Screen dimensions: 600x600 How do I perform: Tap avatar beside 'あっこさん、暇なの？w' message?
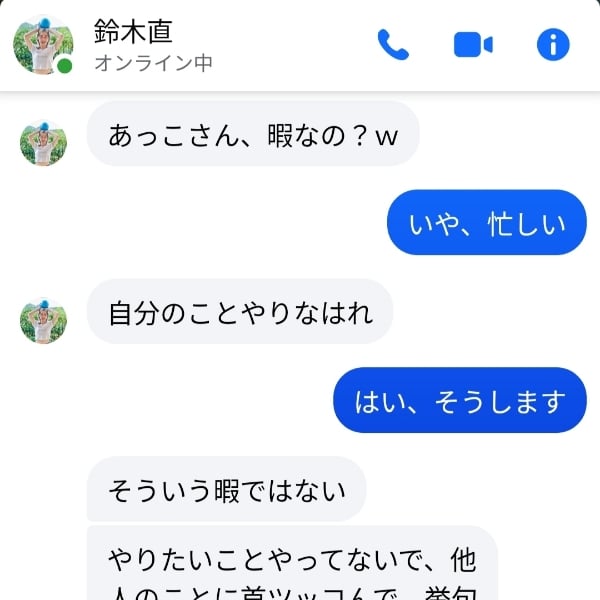44,143
